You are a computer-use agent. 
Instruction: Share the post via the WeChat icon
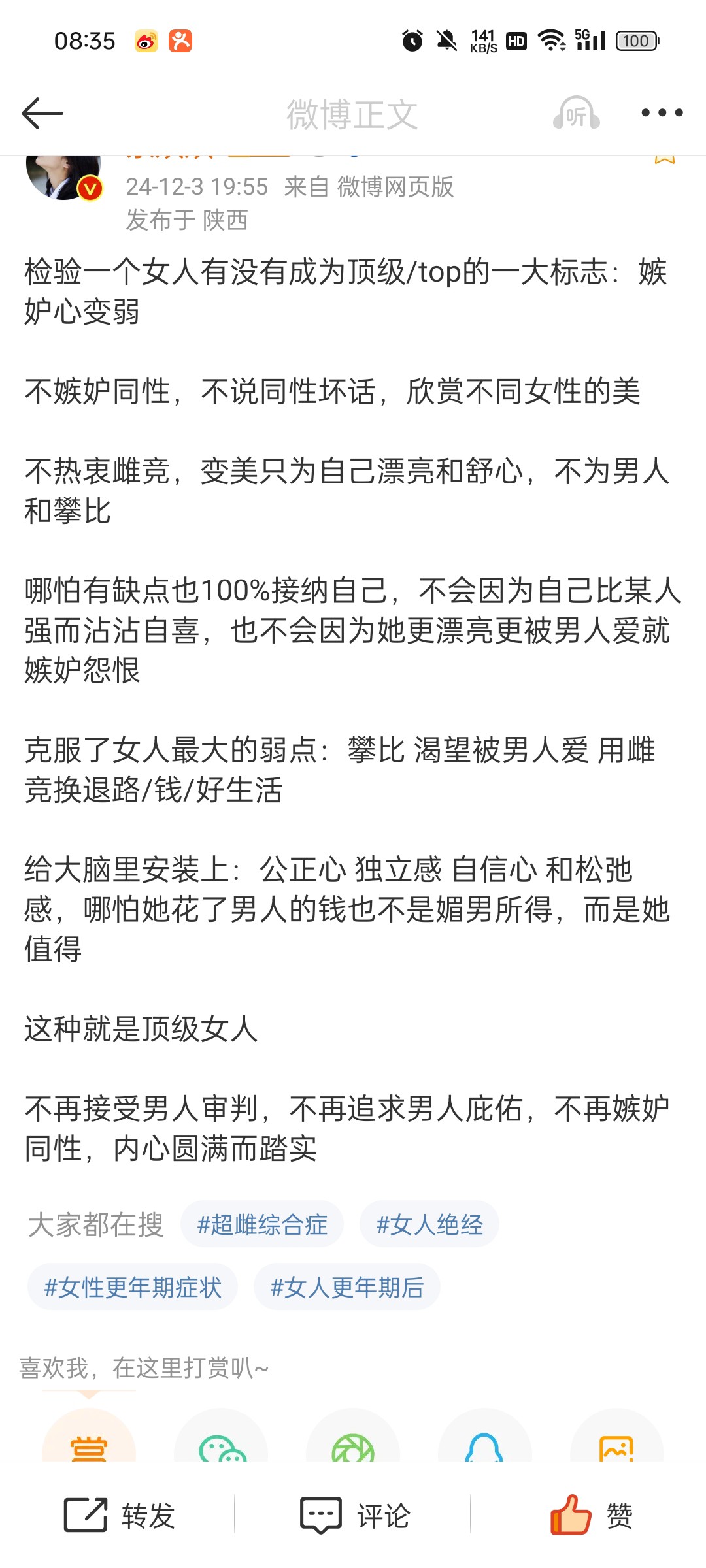point(221,1438)
